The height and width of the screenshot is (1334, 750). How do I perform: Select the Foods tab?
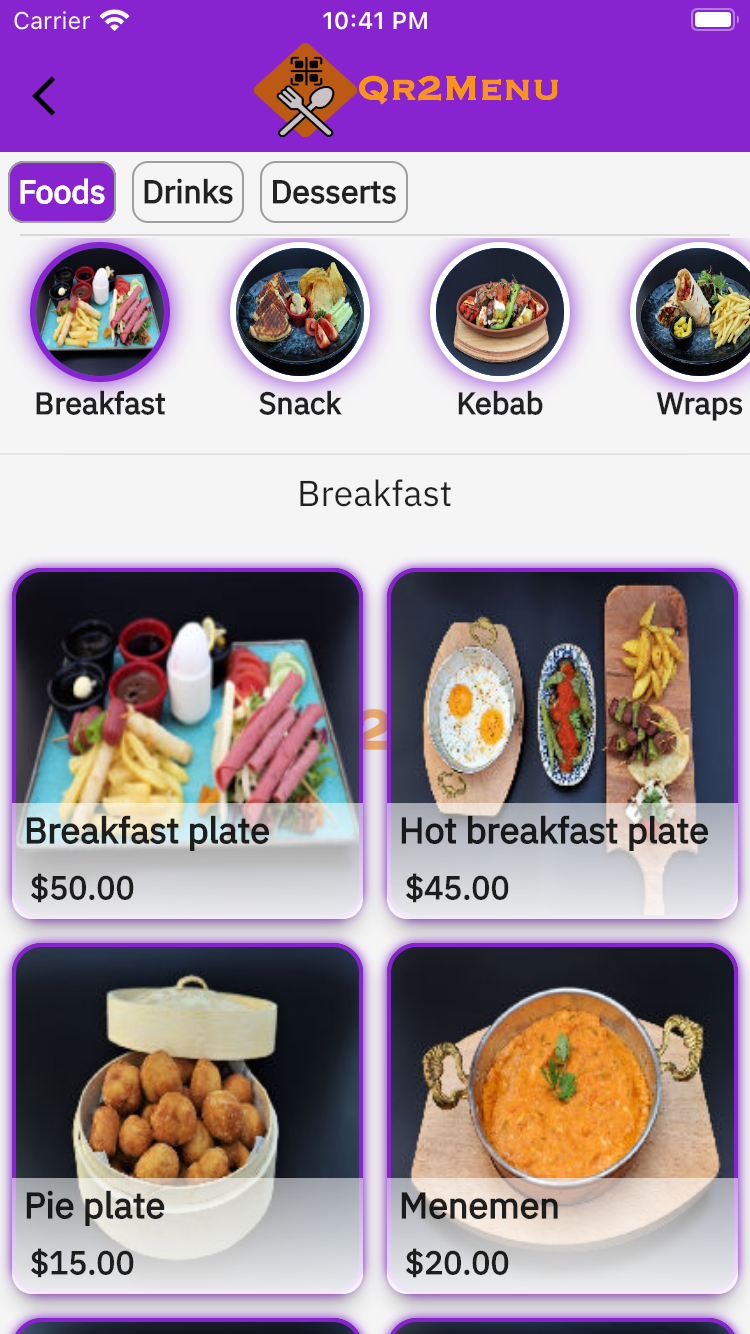pos(61,191)
